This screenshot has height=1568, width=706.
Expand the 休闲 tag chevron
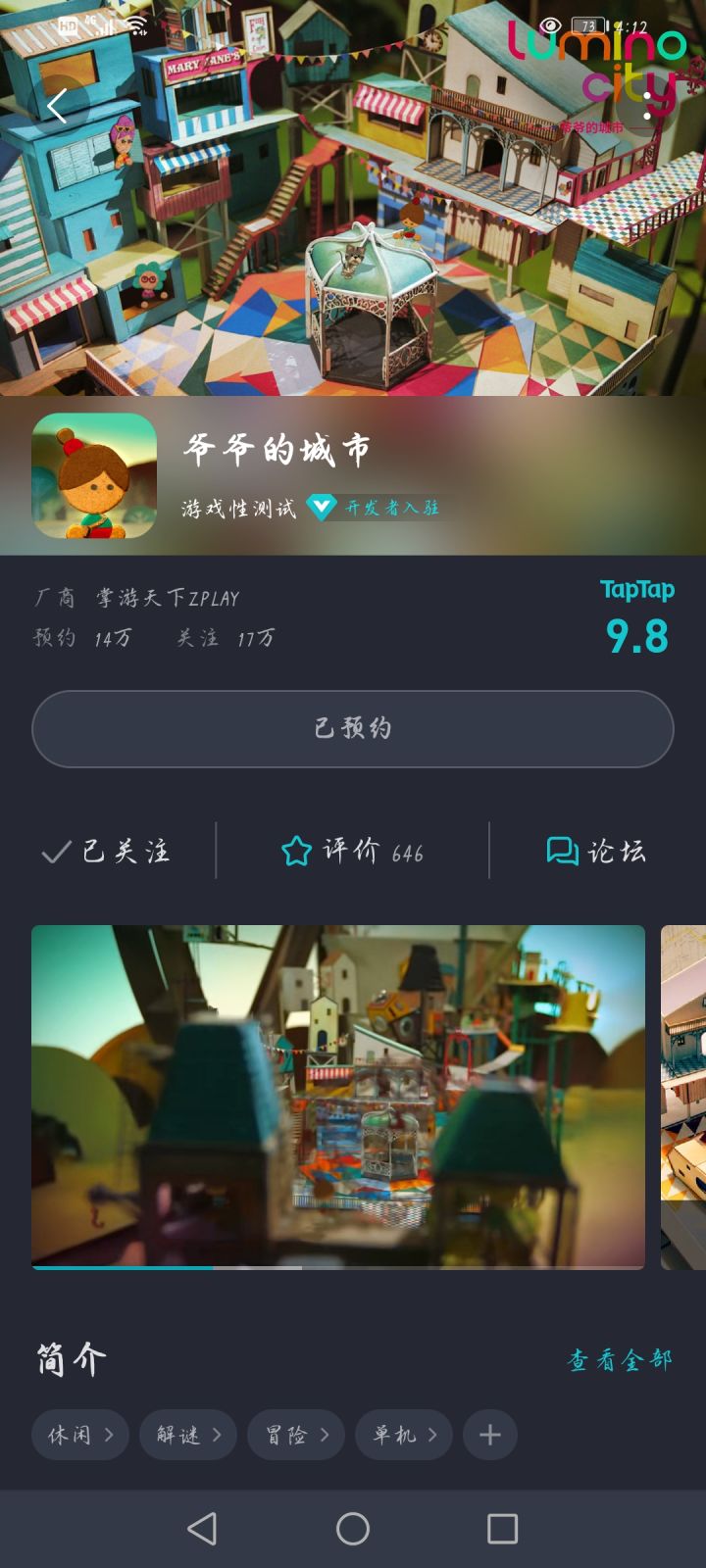(111, 1434)
